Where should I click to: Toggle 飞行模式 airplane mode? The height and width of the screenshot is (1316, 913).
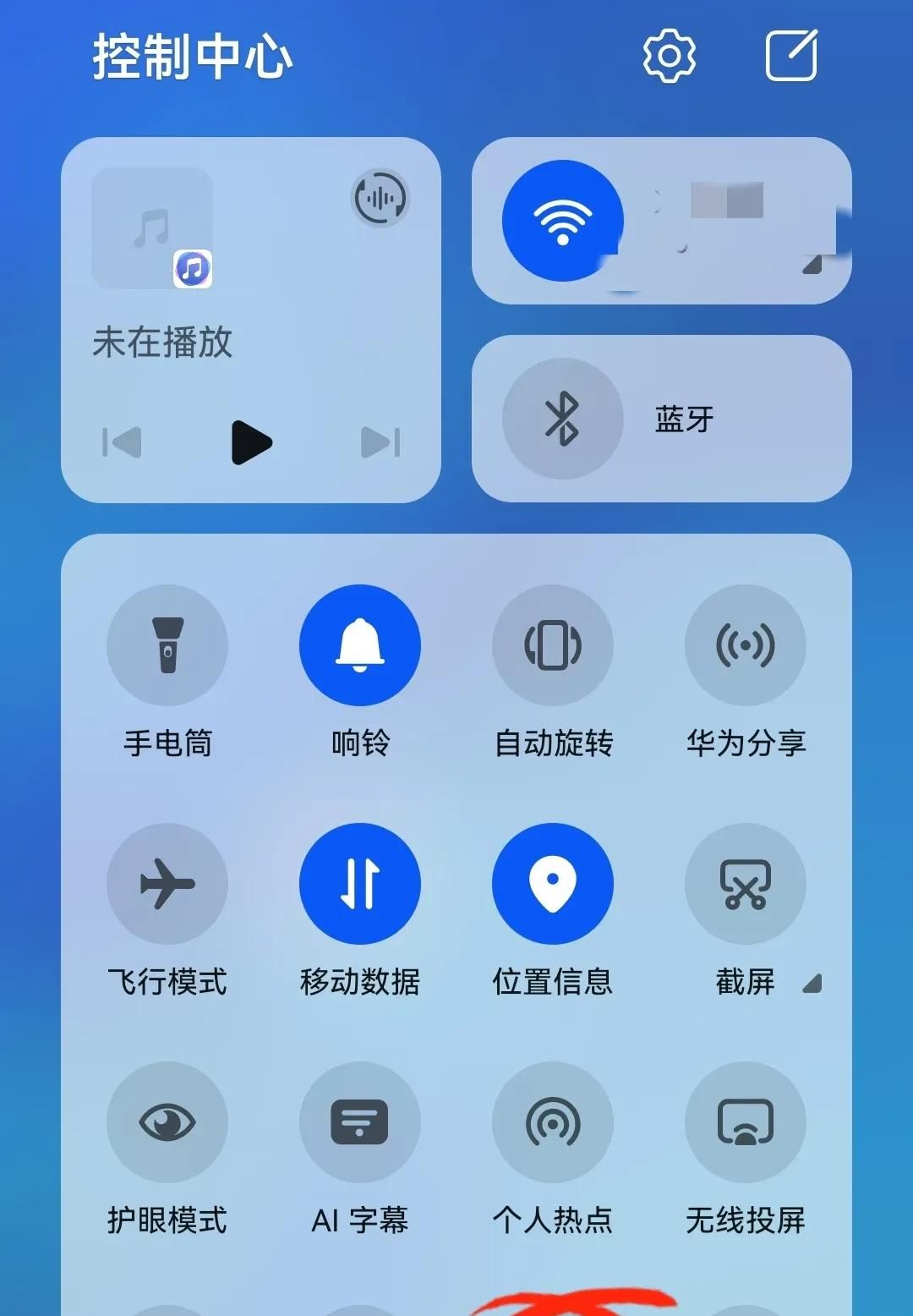(167, 883)
